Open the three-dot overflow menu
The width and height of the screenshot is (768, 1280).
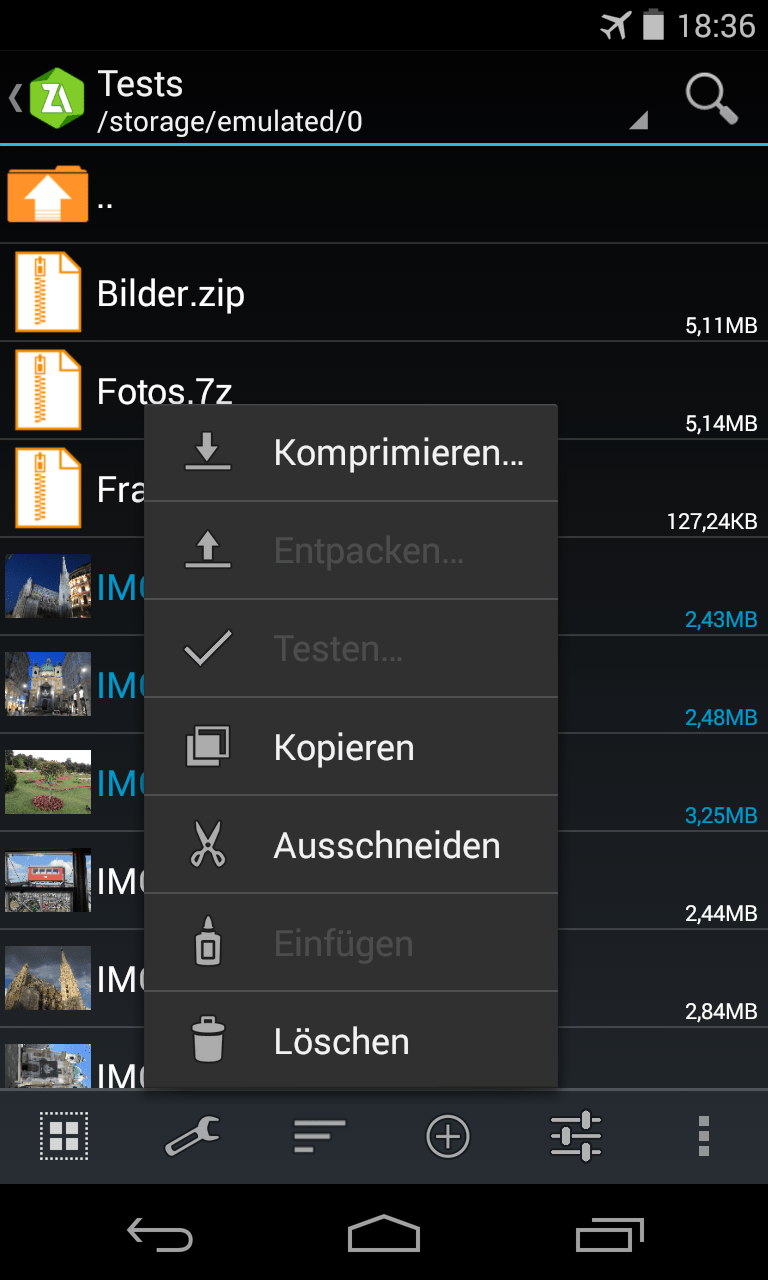704,1136
